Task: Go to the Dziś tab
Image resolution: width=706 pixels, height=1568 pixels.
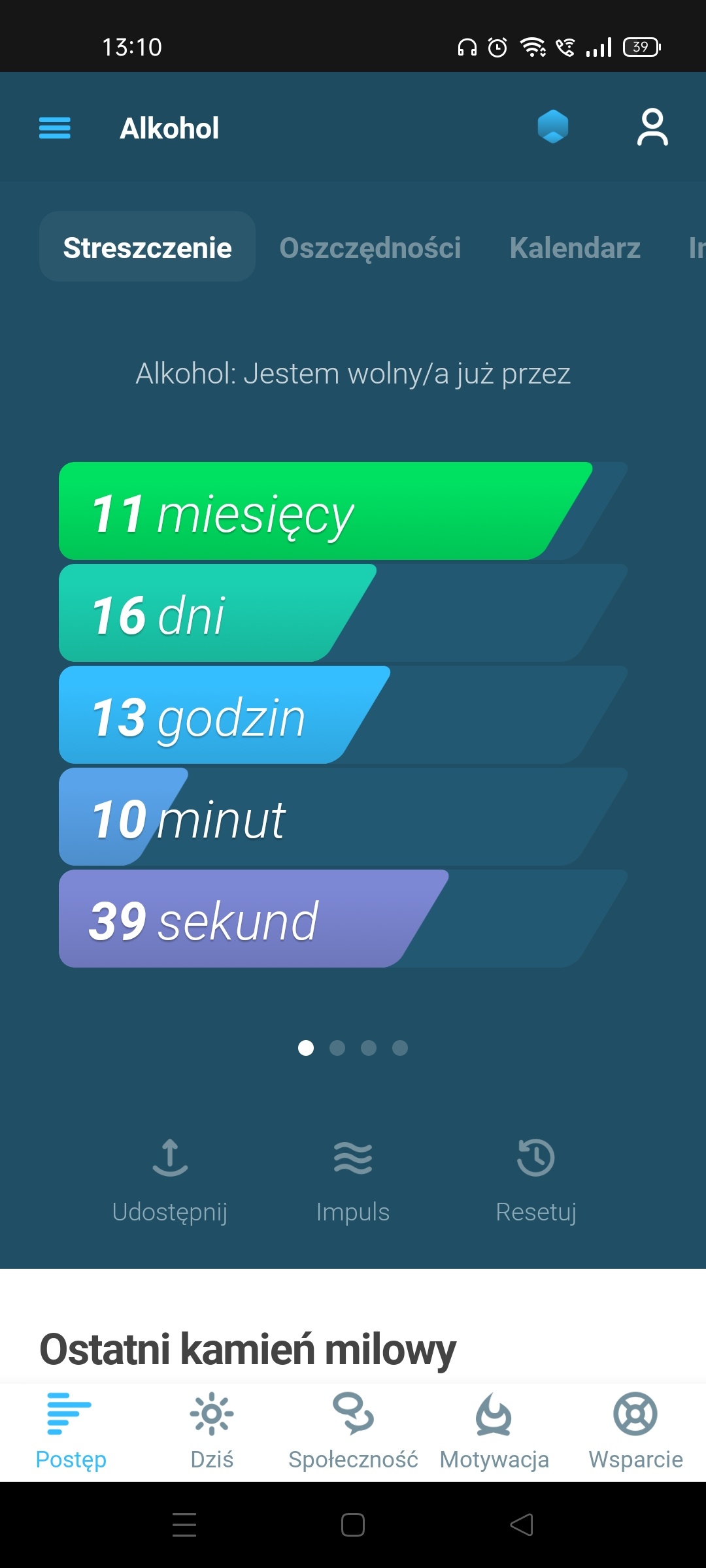Action: pyautogui.click(x=212, y=1431)
